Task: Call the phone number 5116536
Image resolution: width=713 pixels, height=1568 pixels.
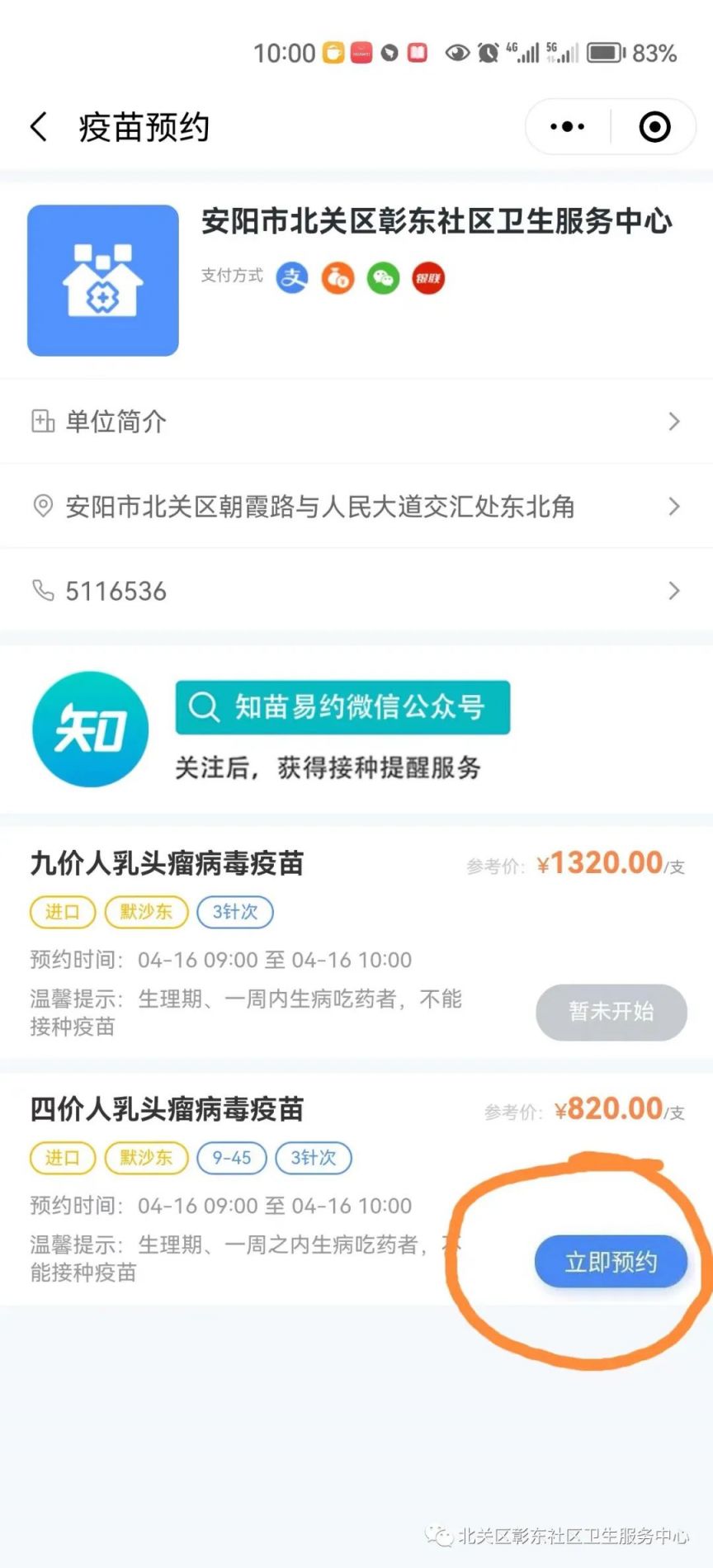Action: (x=356, y=591)
